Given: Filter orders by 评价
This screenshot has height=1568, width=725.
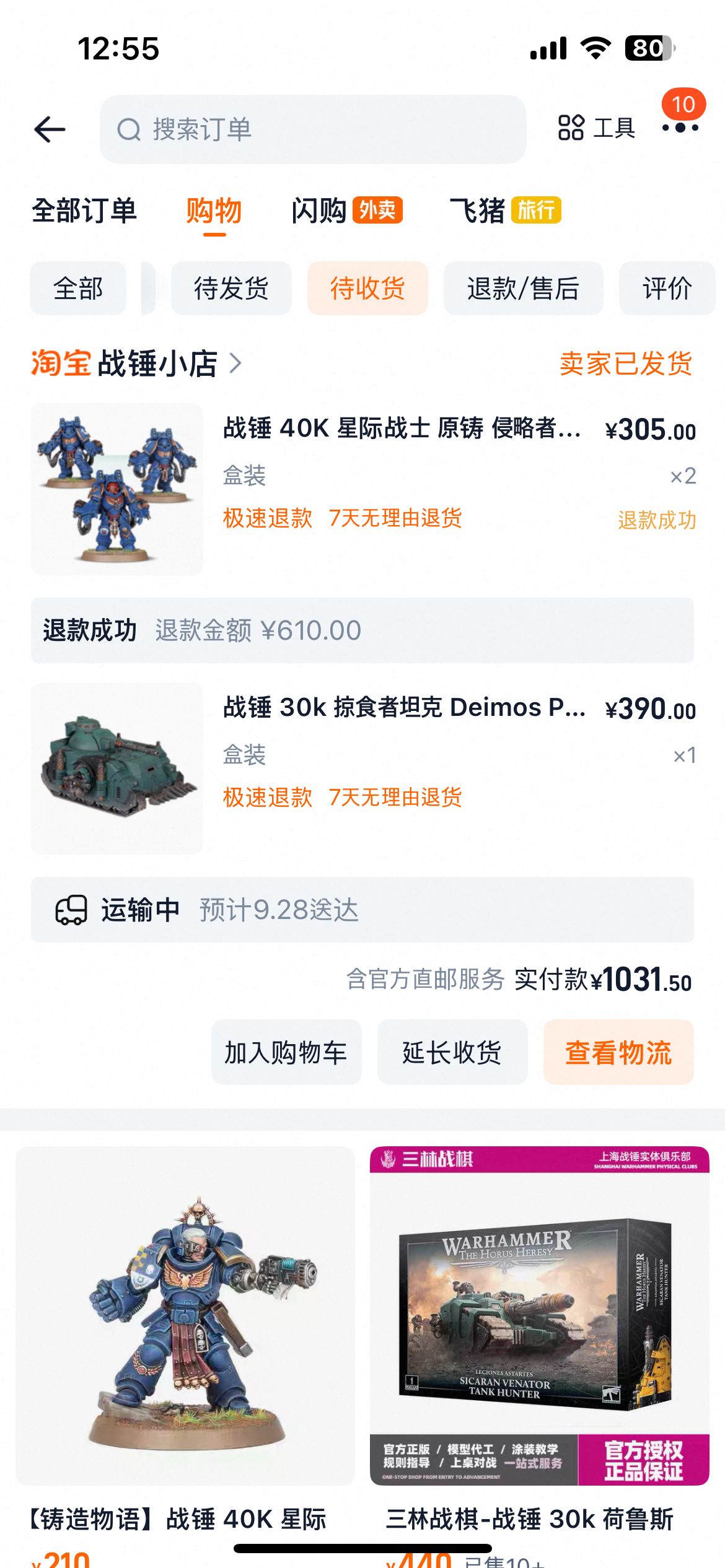Looking at the screenshot, I should point(667,289).
